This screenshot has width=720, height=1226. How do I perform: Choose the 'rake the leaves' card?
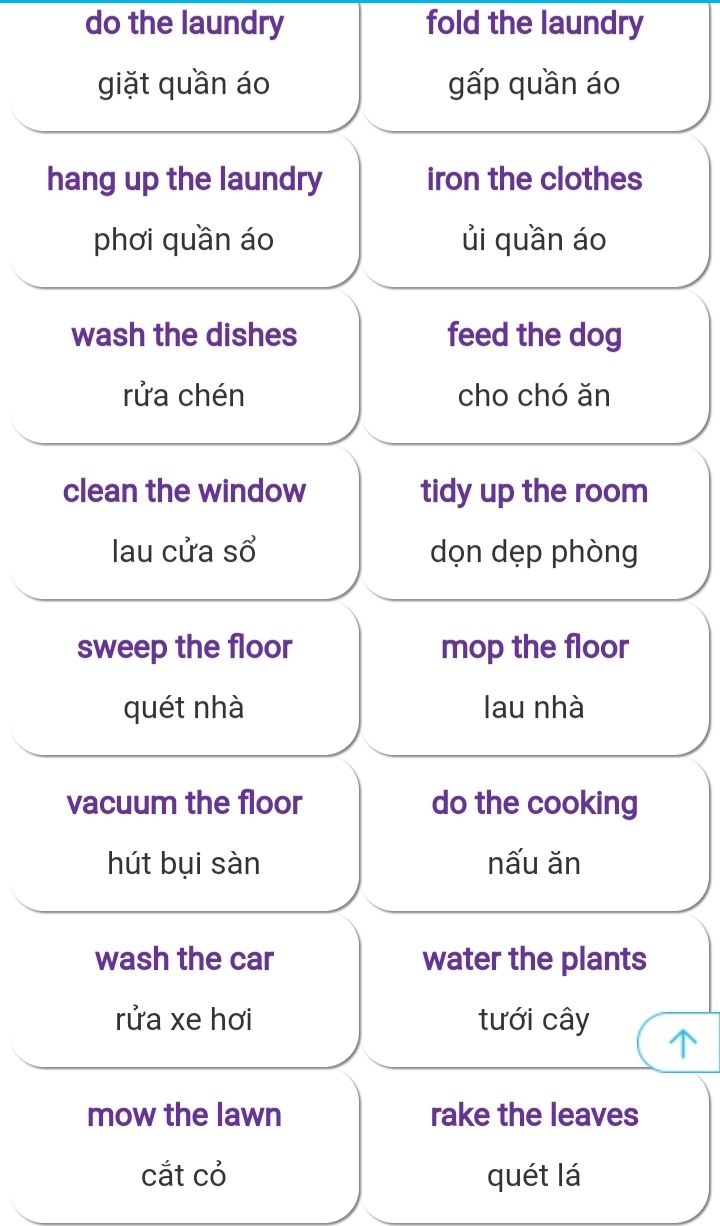(535, 1146)
